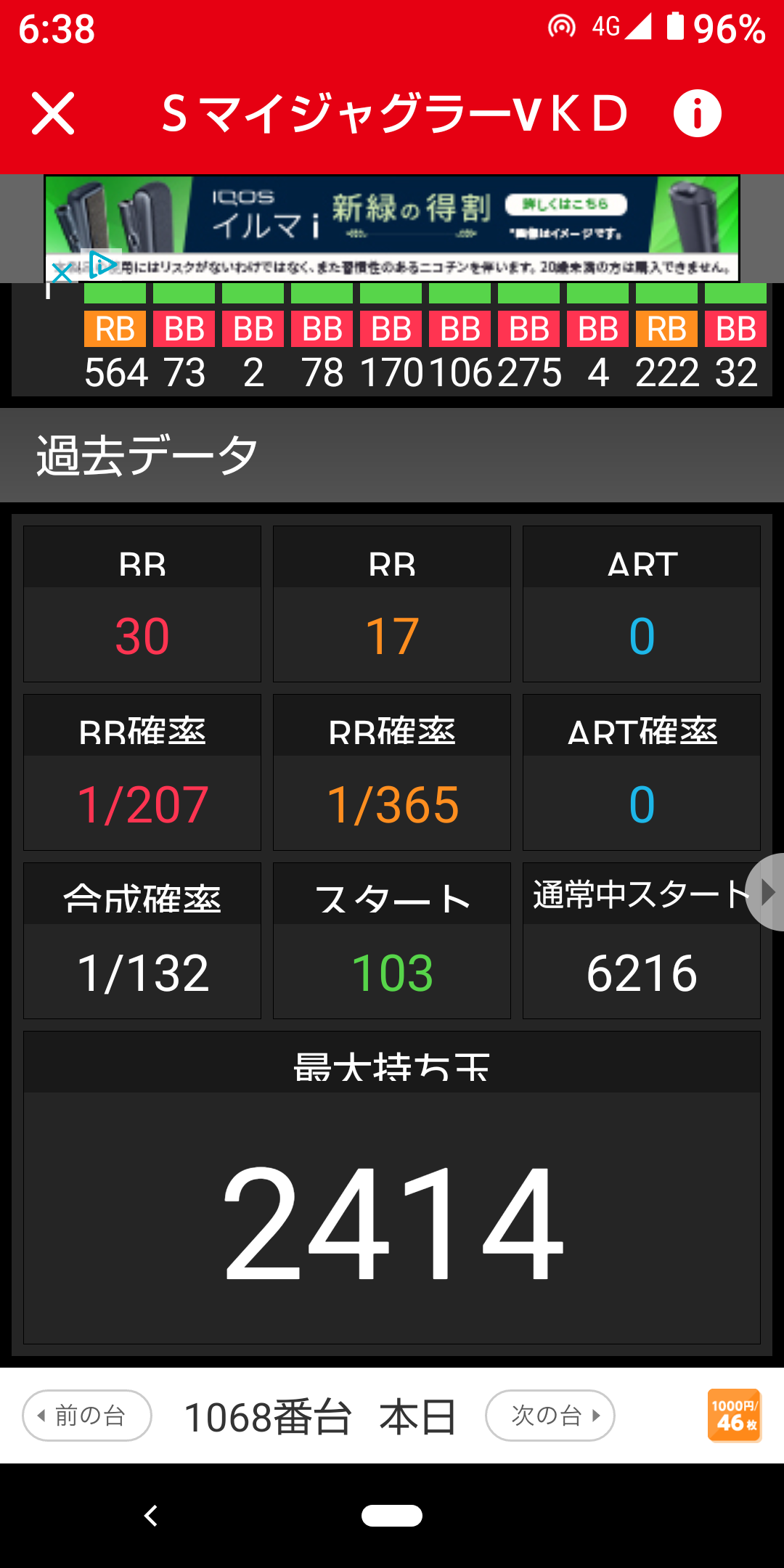Tap the arrow beside 通常中スタート

pos(766,892)
